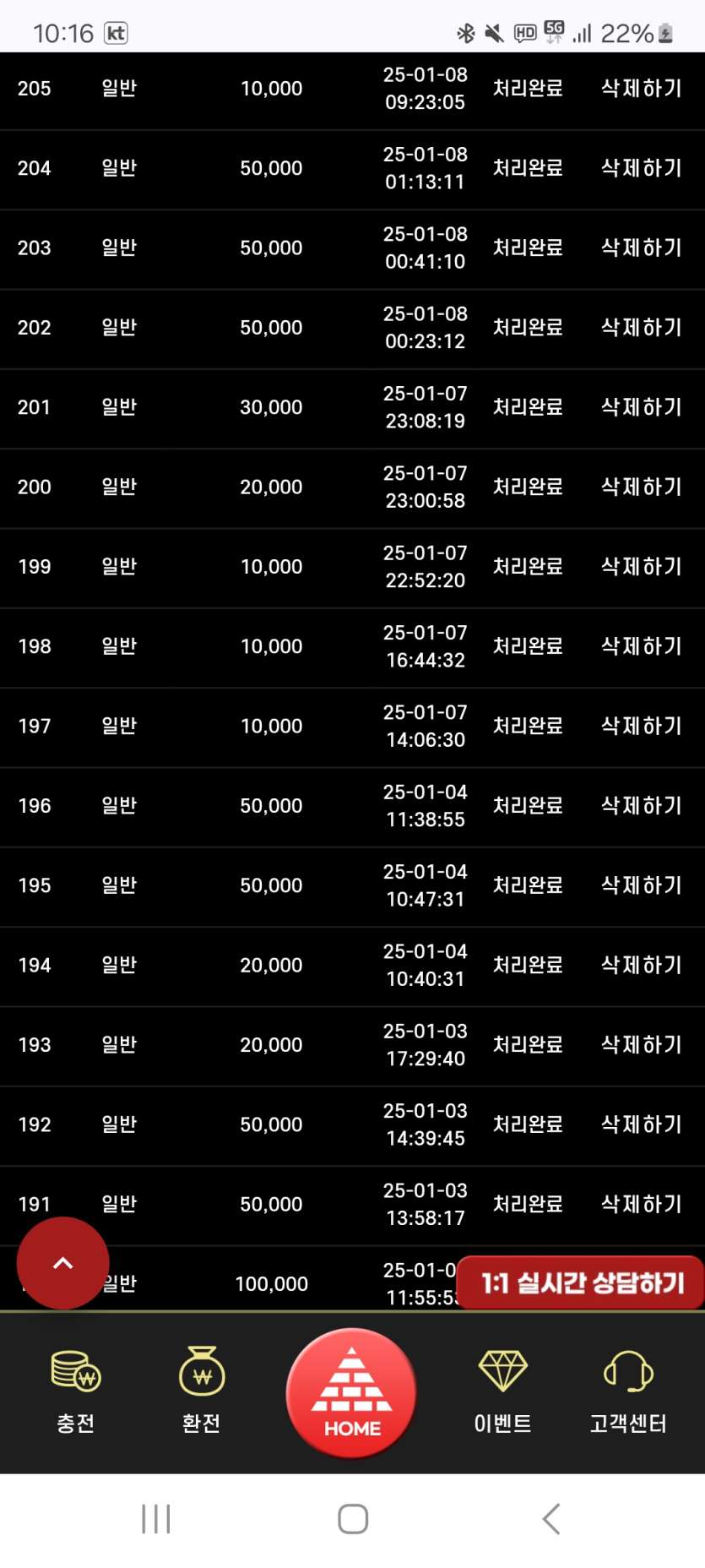Delete row 195 using 삭제하기
The height and width of the screenshot is (1568, 705).
(641, 885)
